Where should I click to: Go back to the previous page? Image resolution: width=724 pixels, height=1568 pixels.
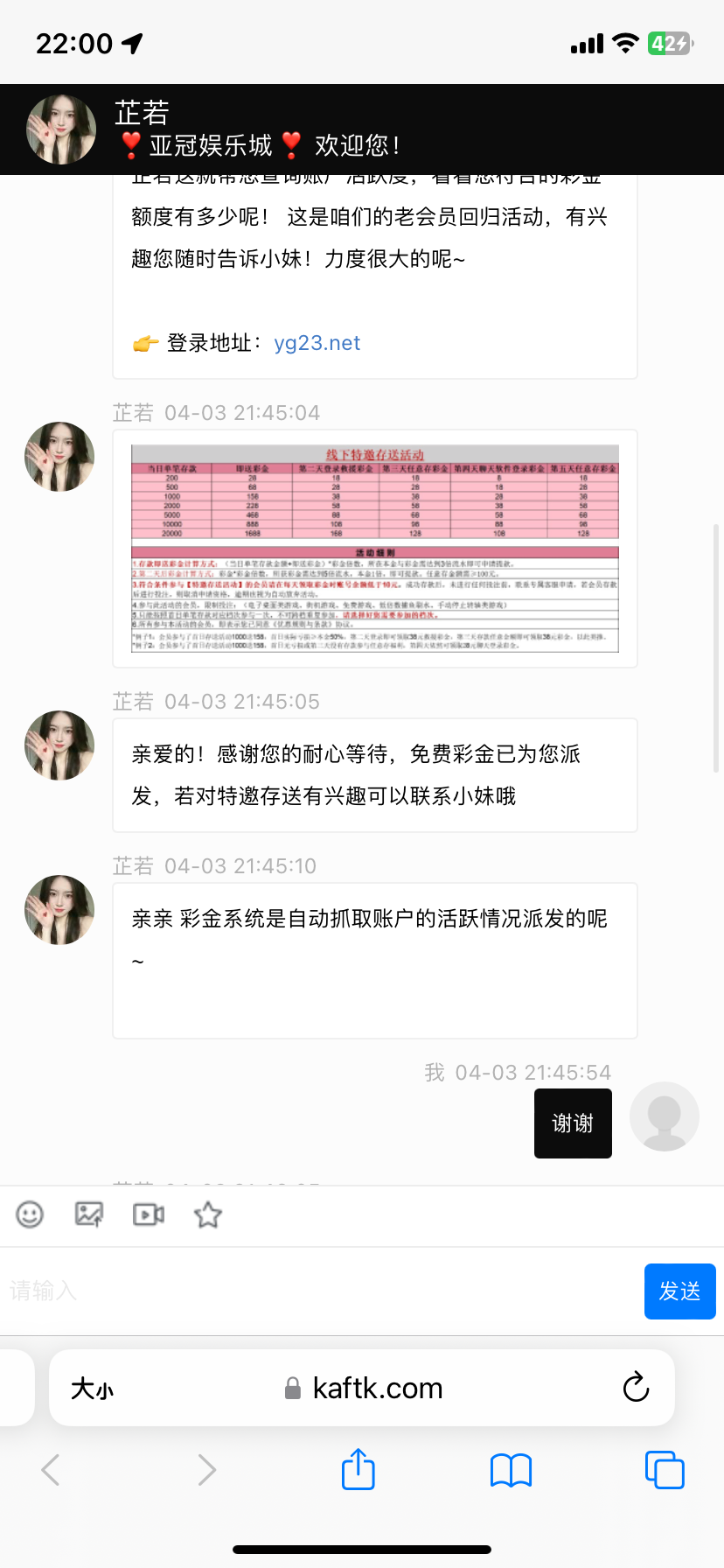pyautogui.click(x=51, y=1469)
